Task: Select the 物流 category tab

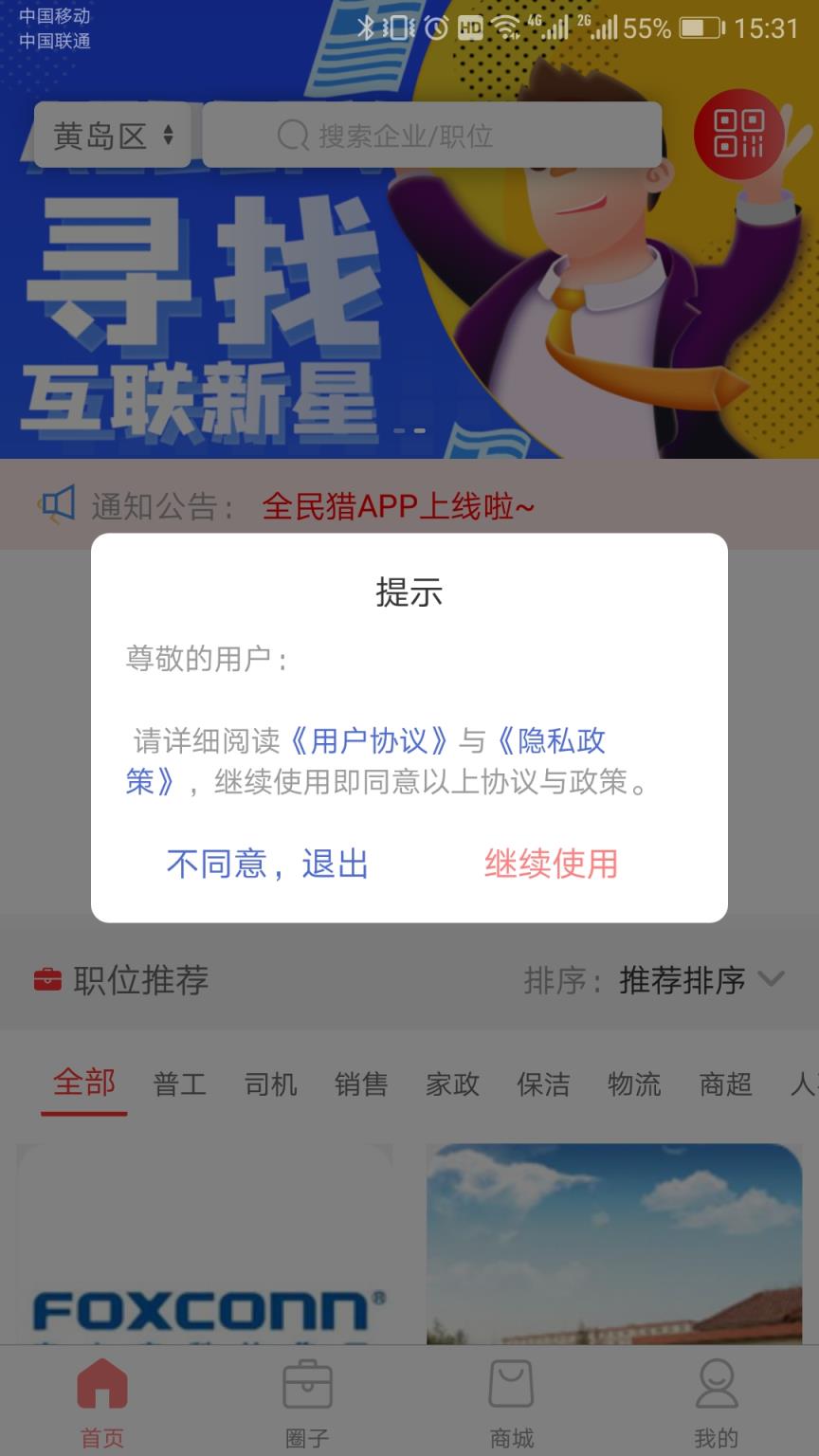Action: pos(633,1084)
